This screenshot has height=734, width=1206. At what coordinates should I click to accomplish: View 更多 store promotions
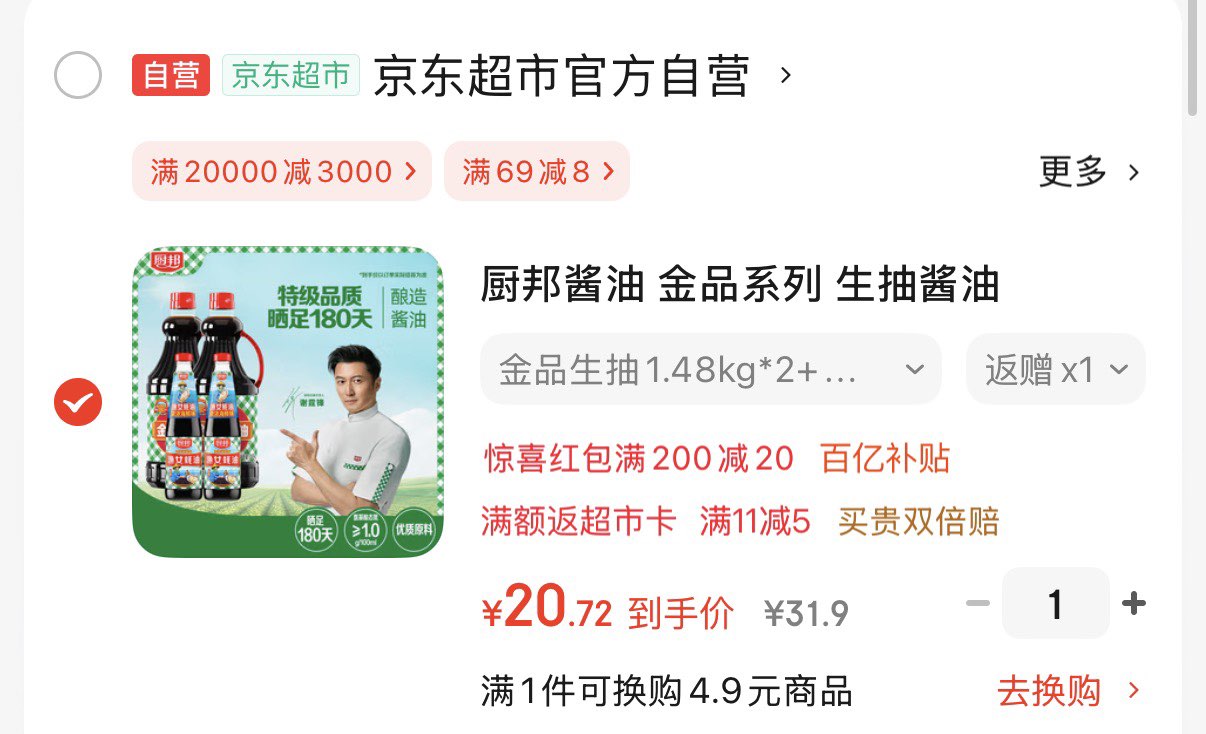[x=1088, y=172]
